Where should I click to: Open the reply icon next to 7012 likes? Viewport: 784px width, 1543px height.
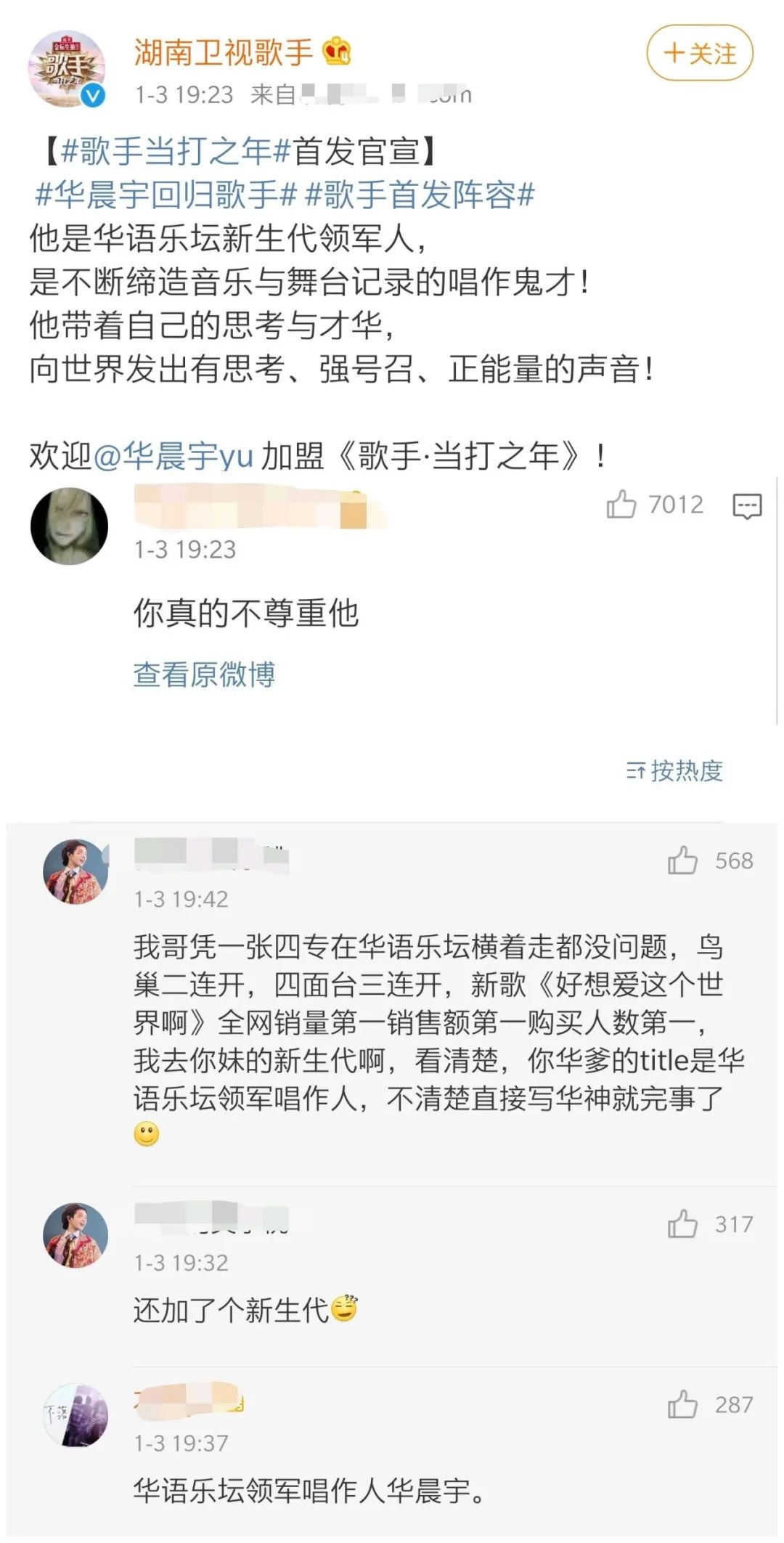747,505
